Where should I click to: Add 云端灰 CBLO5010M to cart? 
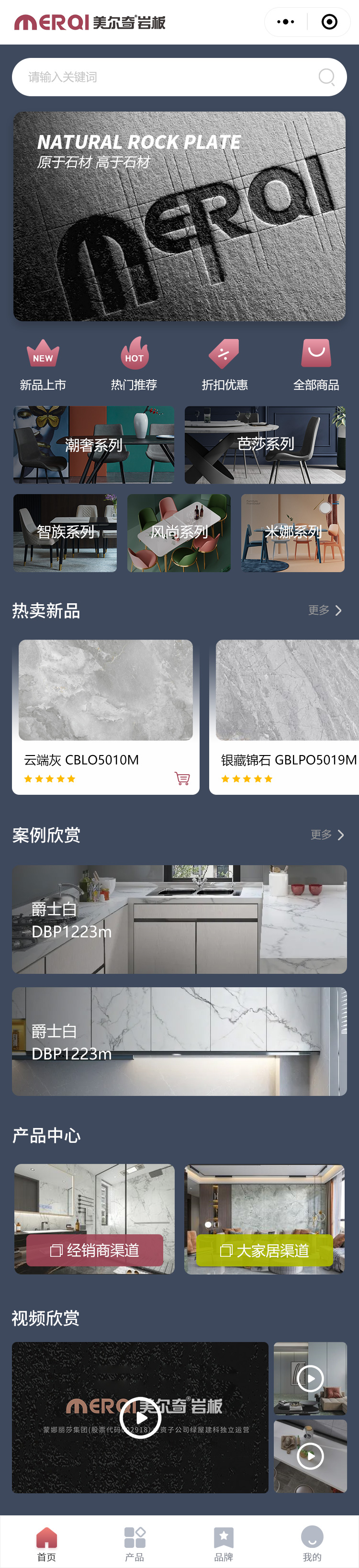182,778
